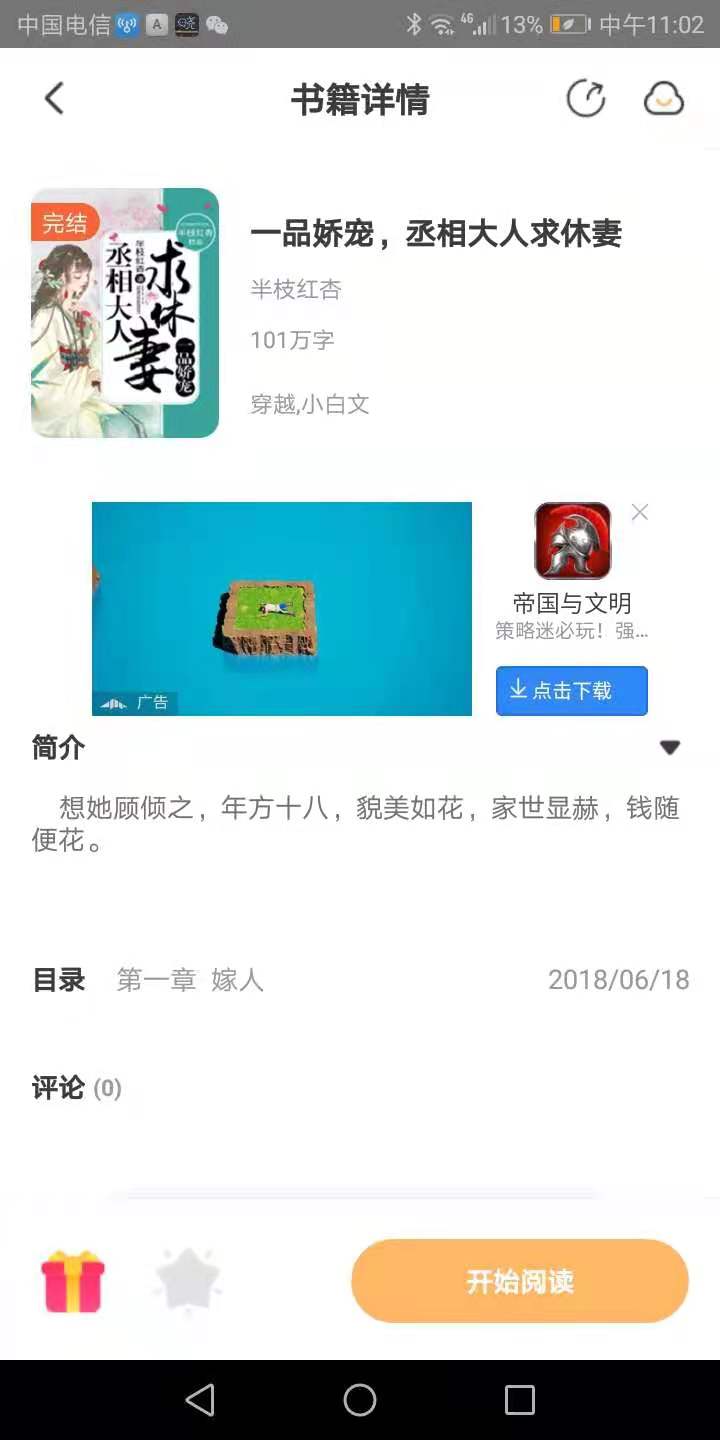The width and height of the screenshot is (720, 1440).
Task: Navigate back with the back arrow
Action: [54, 98]
